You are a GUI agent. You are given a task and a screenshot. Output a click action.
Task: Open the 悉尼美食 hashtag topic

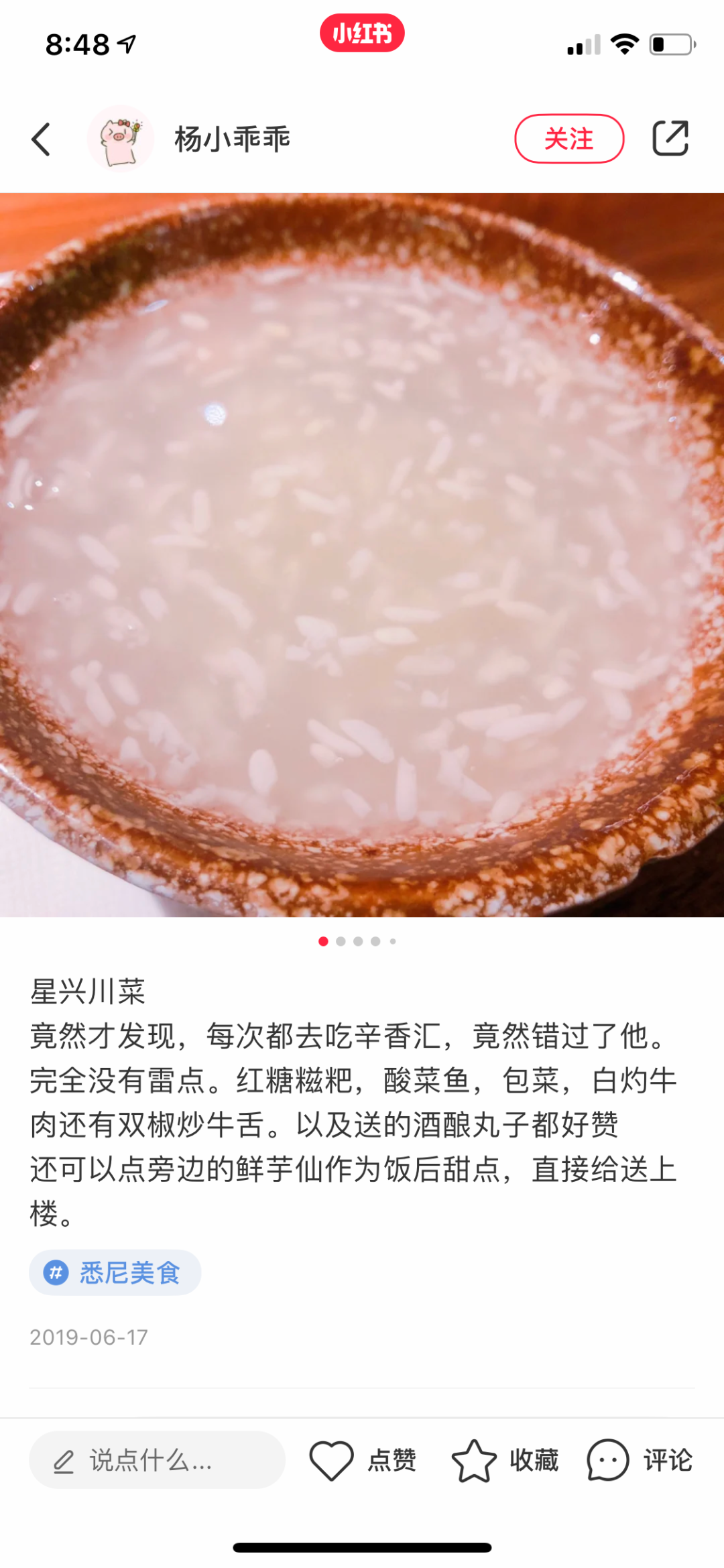tap(115, 1272)
